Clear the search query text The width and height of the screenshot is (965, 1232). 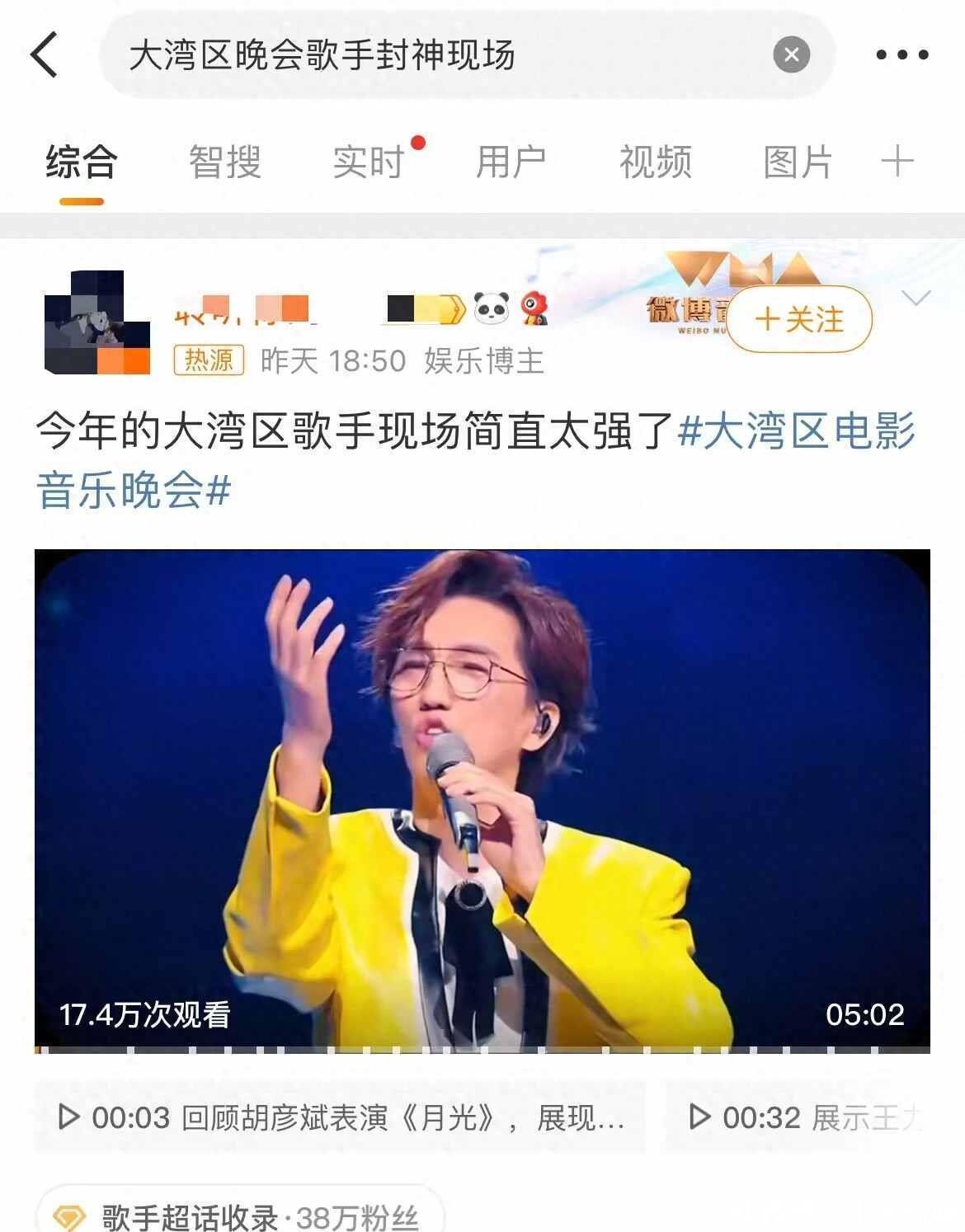click(x=791, y=55)
